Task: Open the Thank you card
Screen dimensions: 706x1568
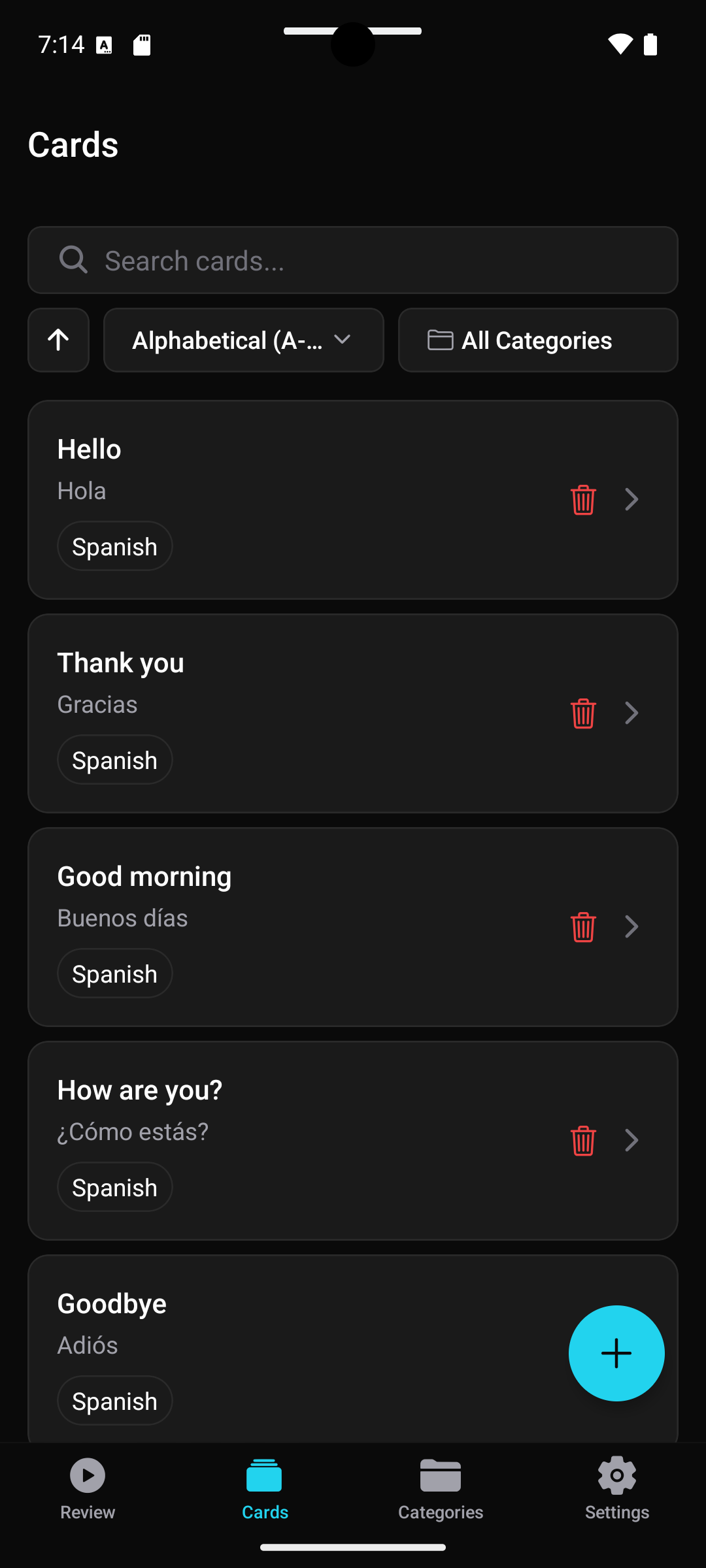Action: [x=631, y=713]
